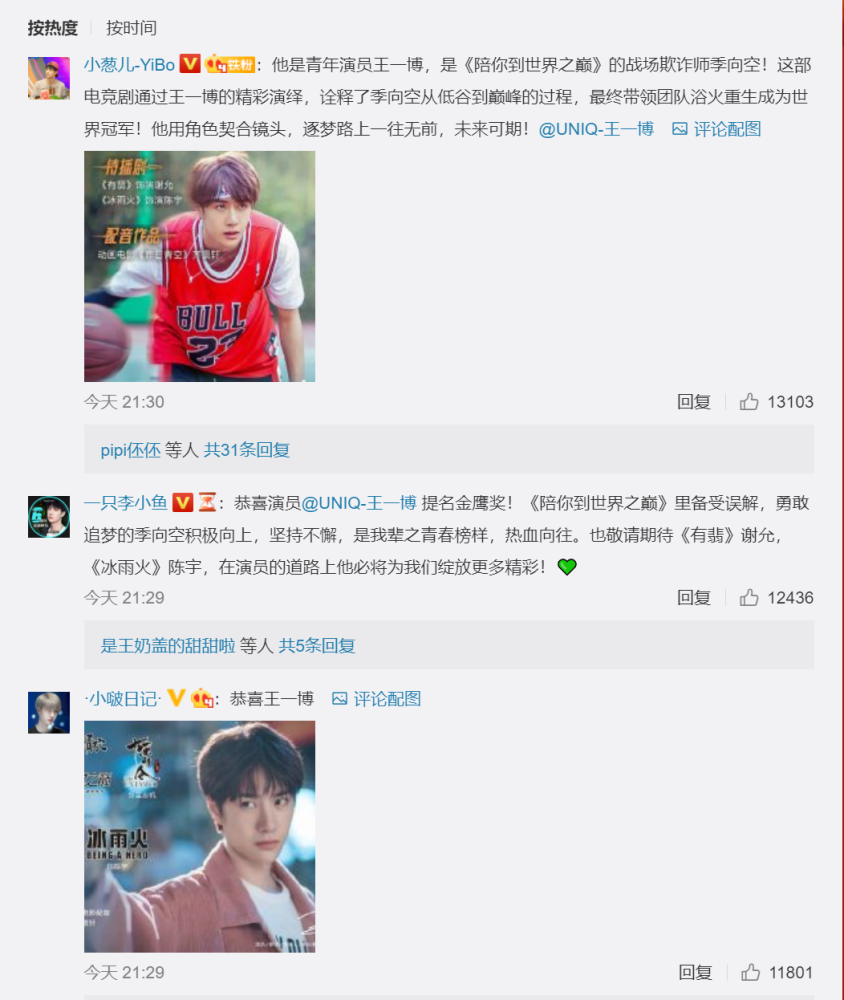
Task: Open the basketball jersey photo in first comment
Action: [x=200, y=265]
